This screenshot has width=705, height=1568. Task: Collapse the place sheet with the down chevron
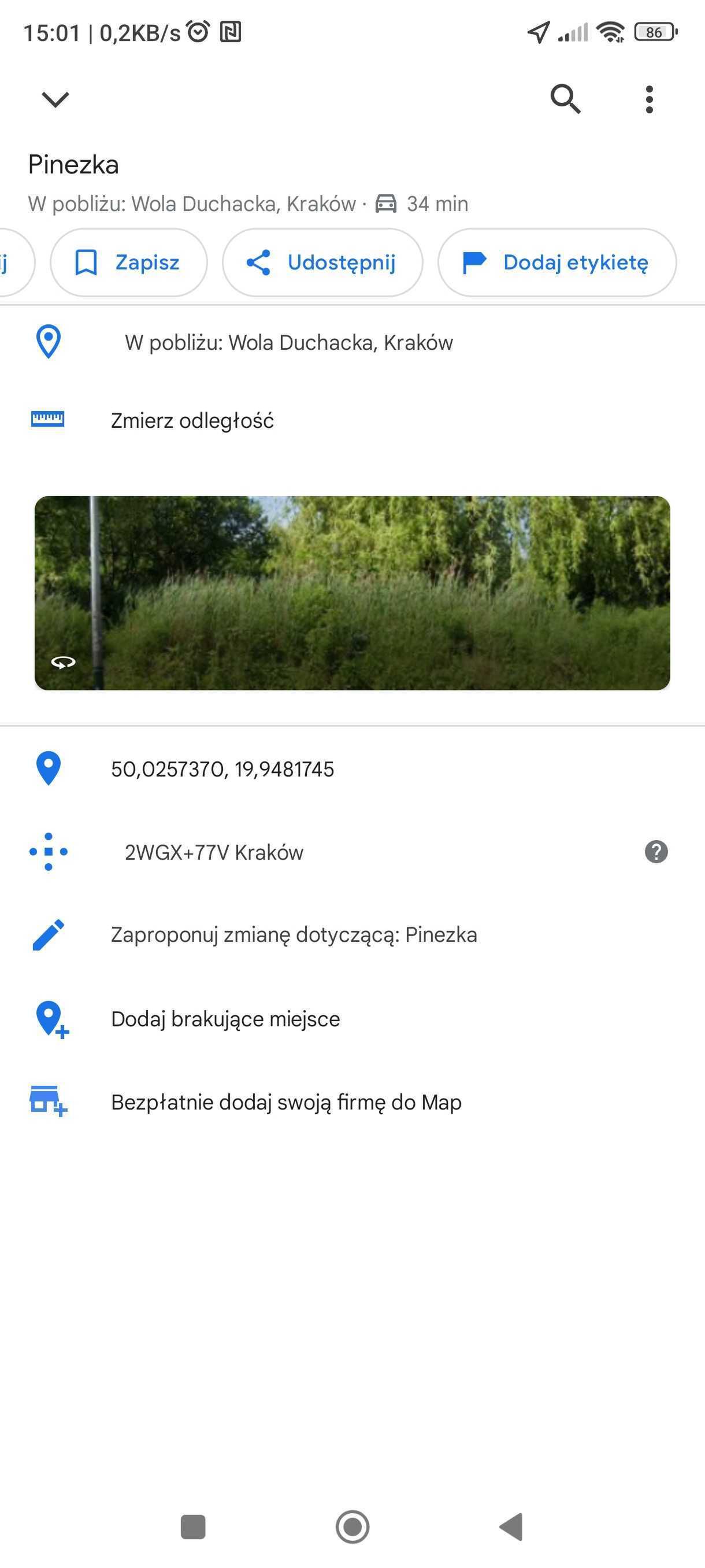point(54,99)
